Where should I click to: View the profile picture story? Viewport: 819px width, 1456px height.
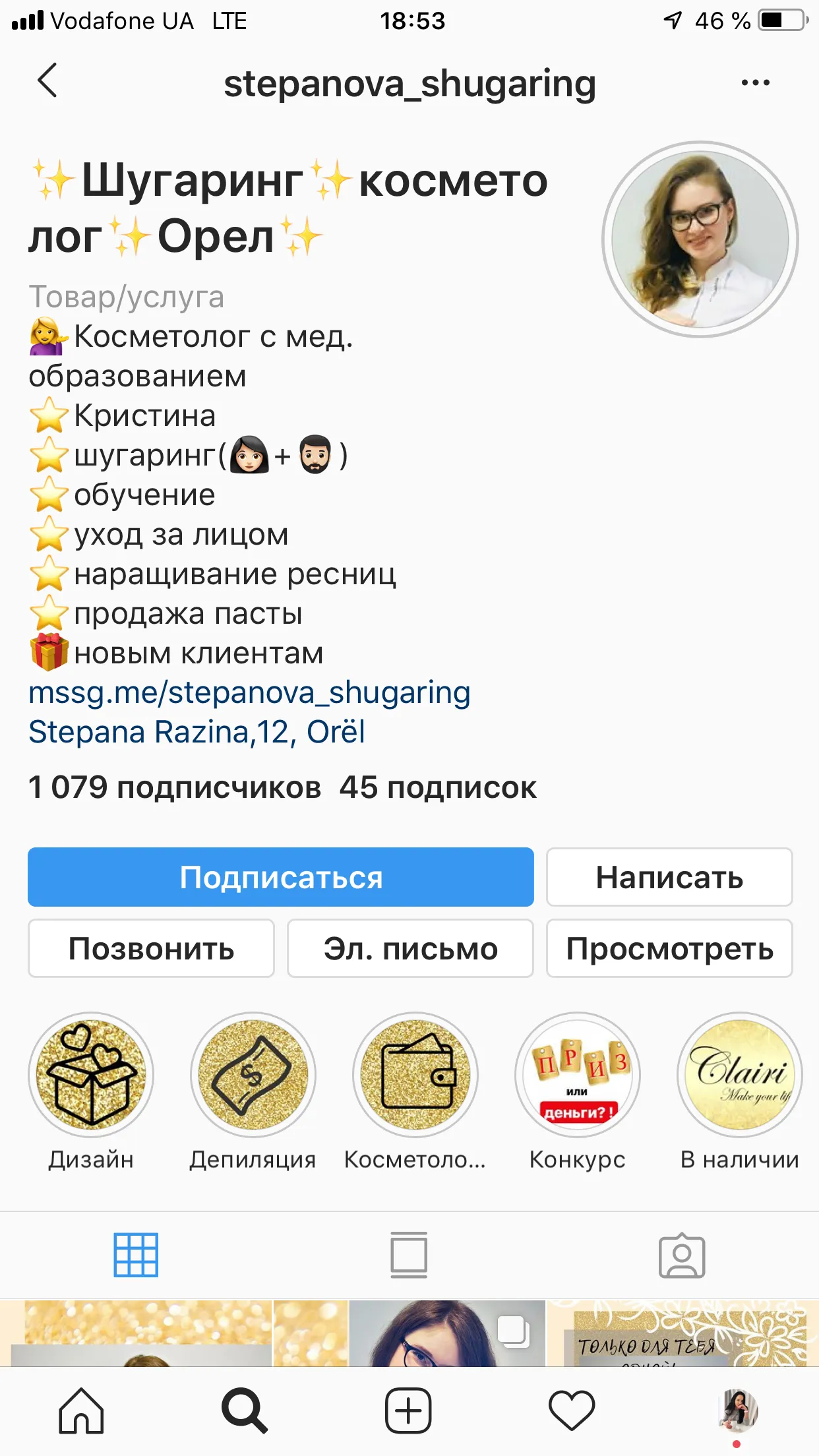point(700,239)
